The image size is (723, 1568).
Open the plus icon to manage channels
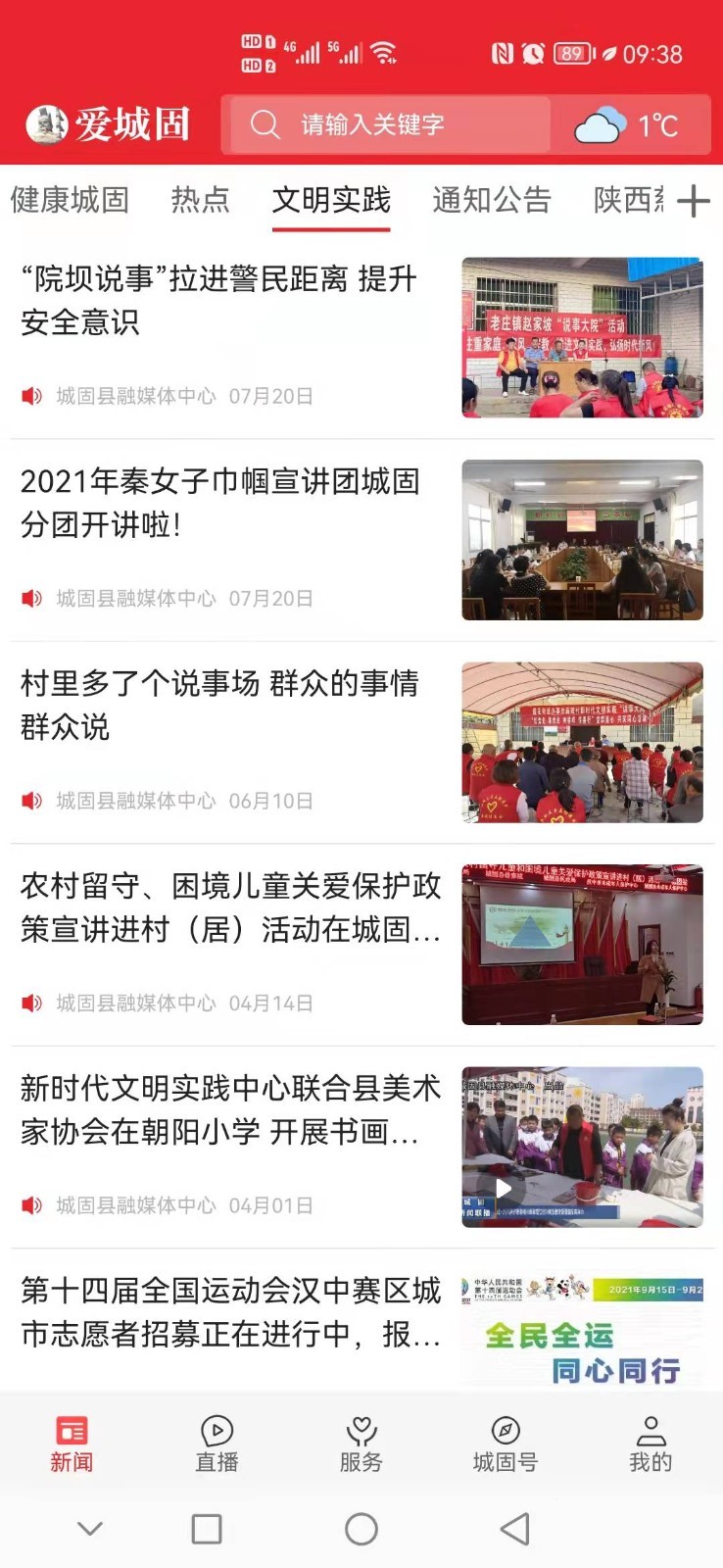click(x=694, y=201)
